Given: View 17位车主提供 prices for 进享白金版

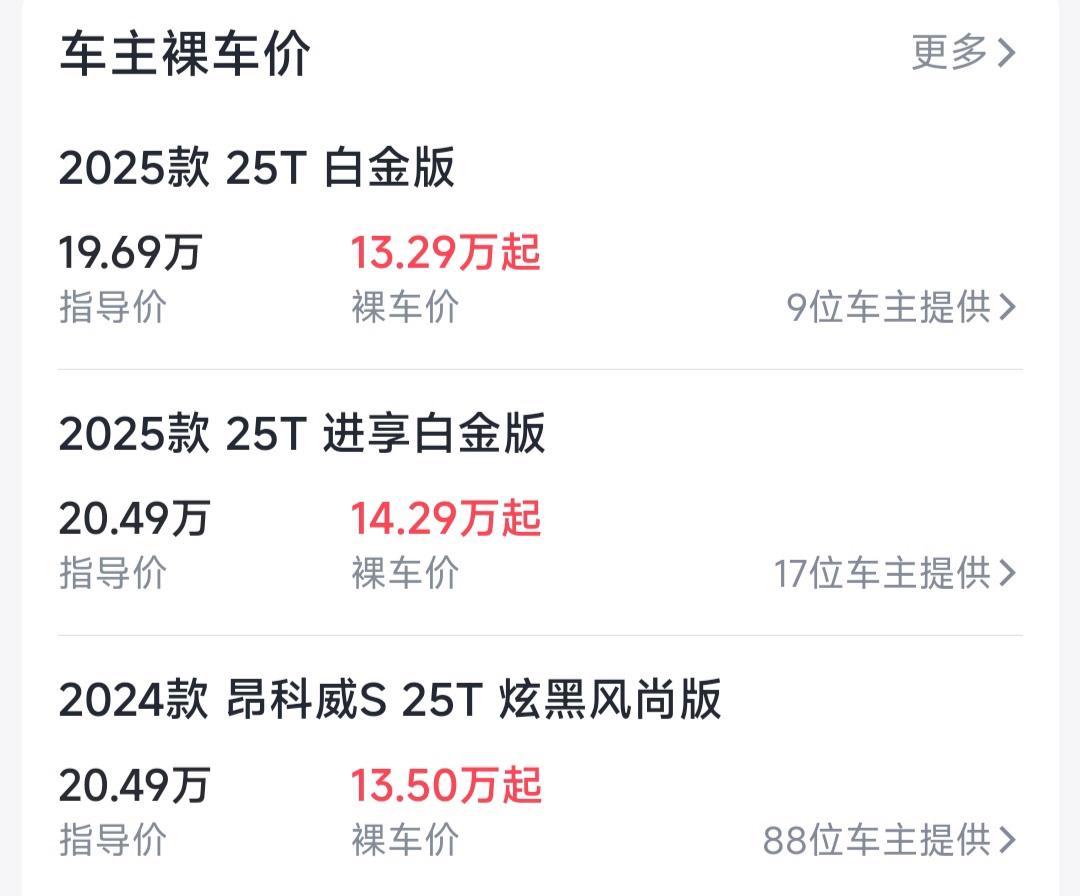Looking at the screenshot, I should click(894, 573).
